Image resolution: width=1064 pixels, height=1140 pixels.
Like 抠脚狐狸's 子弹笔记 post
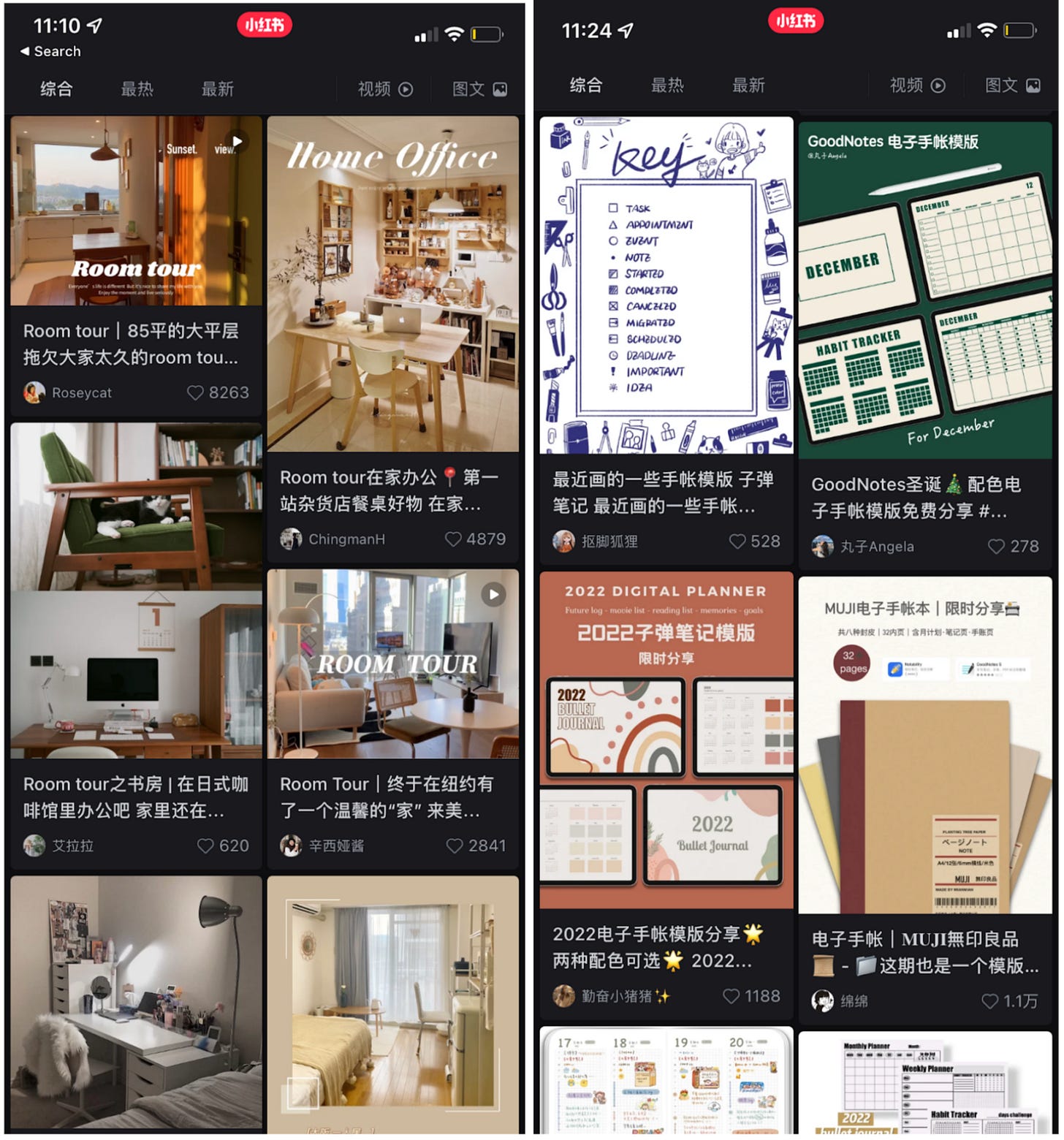pos(737,541)
